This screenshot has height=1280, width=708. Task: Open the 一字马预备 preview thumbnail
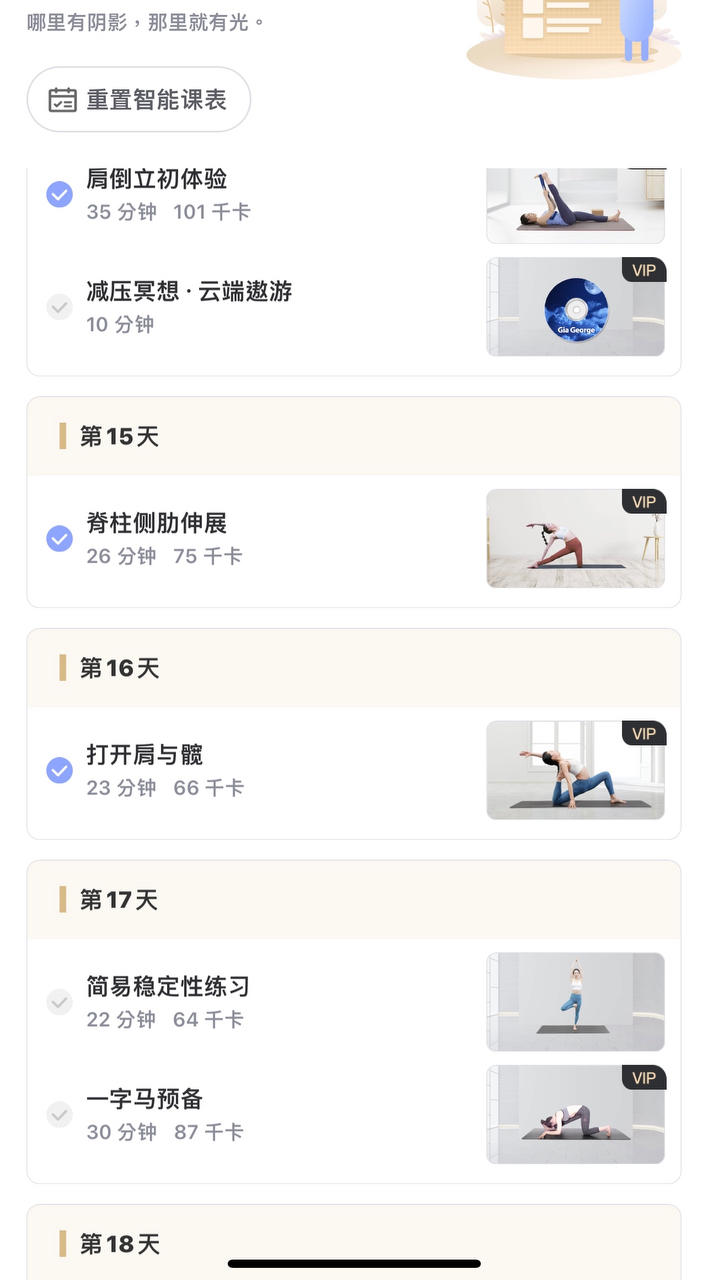point(575,1114)
